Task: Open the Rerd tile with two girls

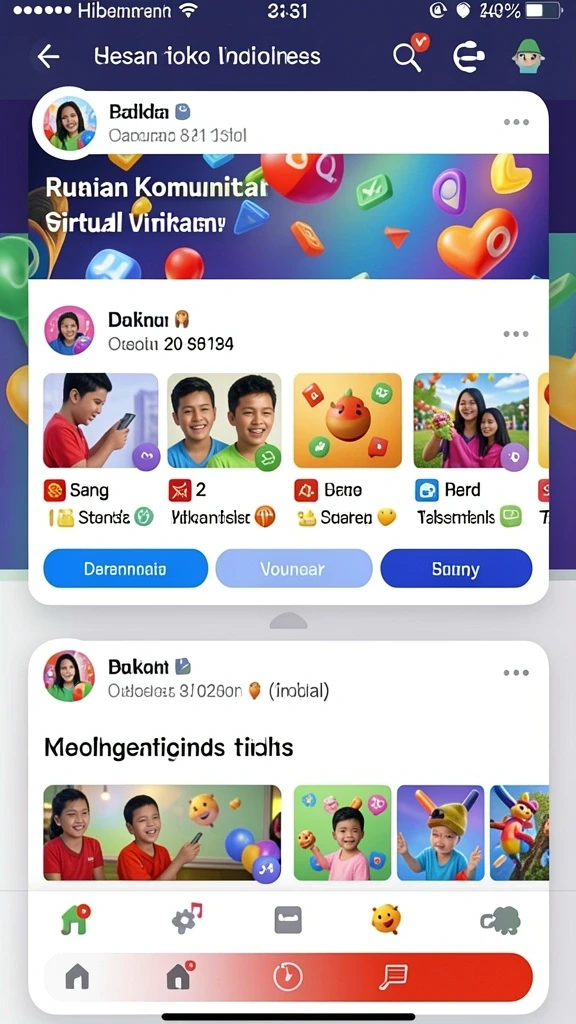Action: tap(471, 421)
